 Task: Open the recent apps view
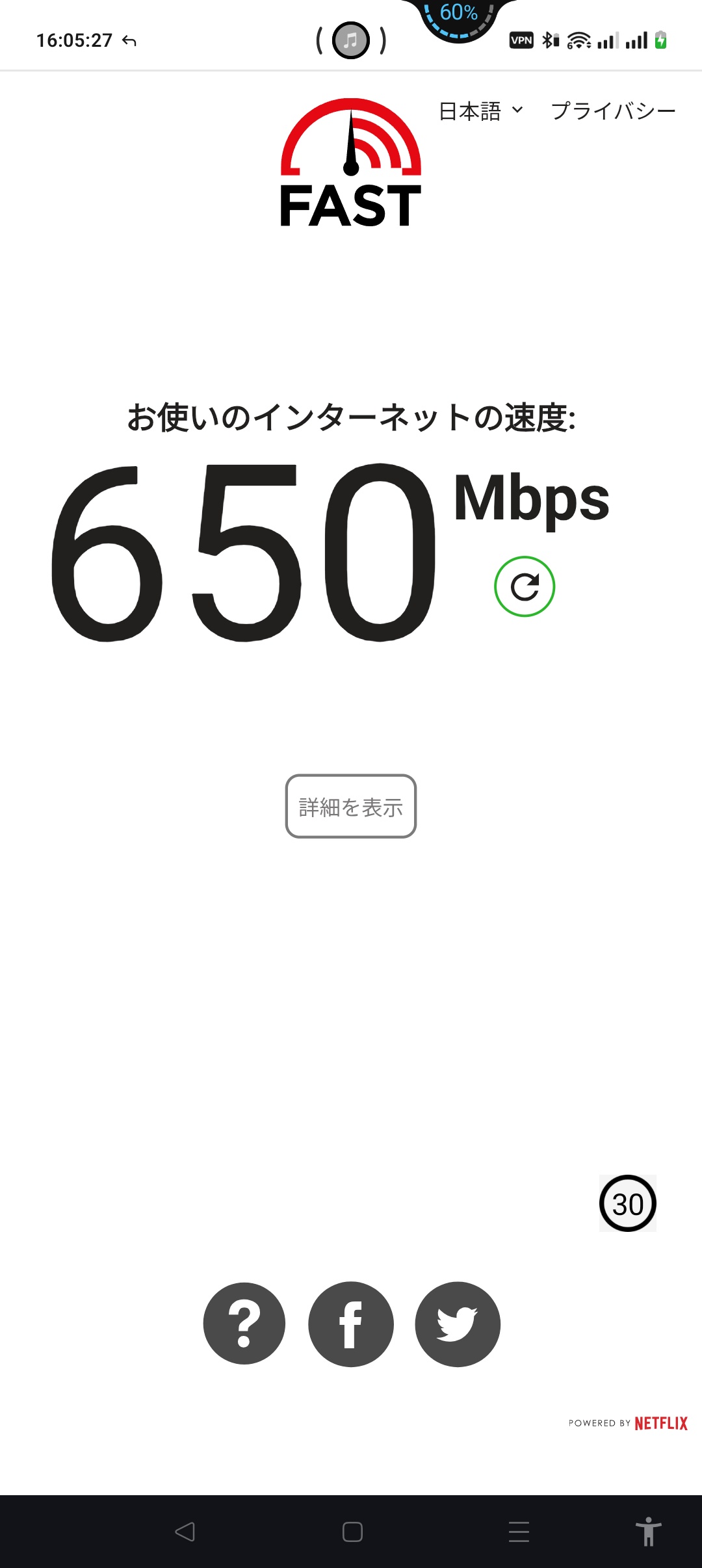519,1532
